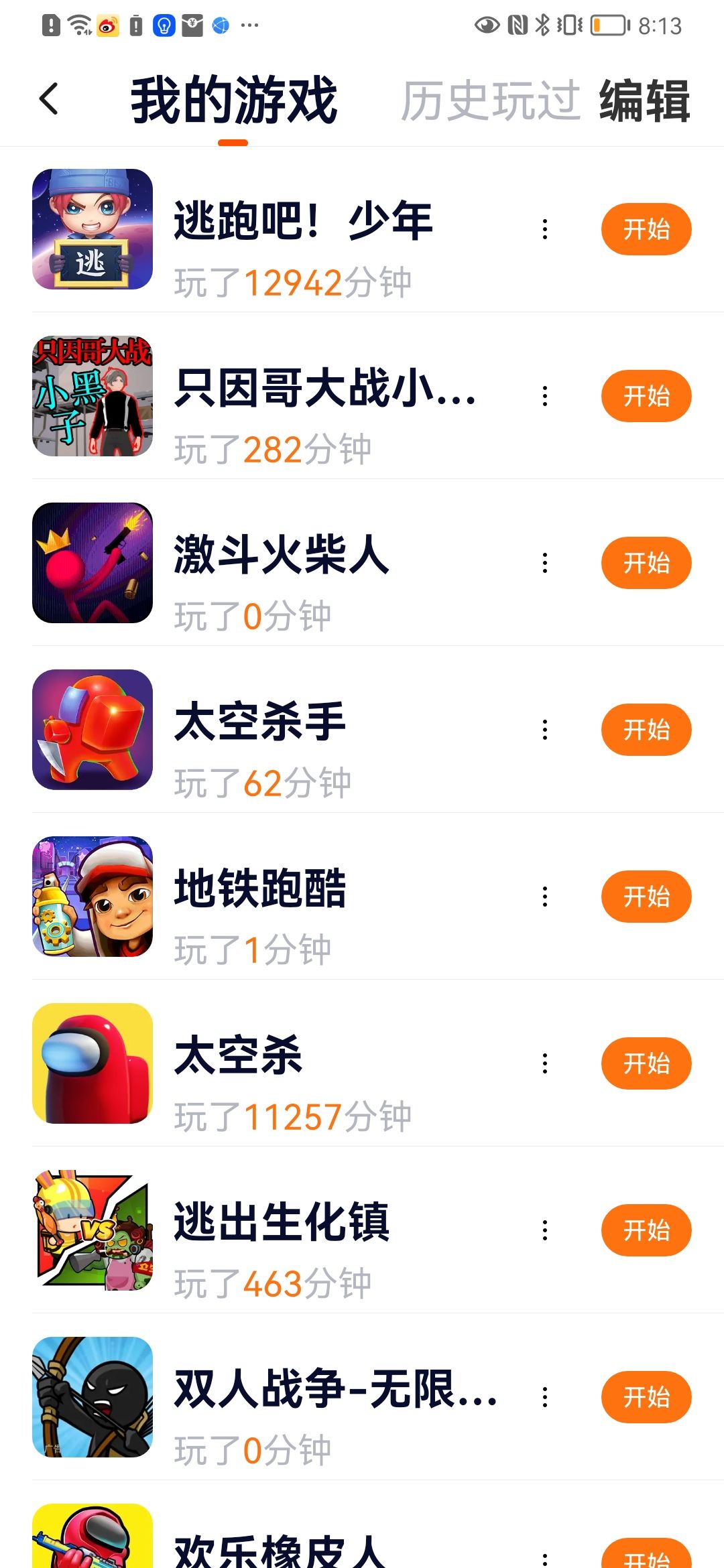Open more options for 双人战争-无限...

545,1397
